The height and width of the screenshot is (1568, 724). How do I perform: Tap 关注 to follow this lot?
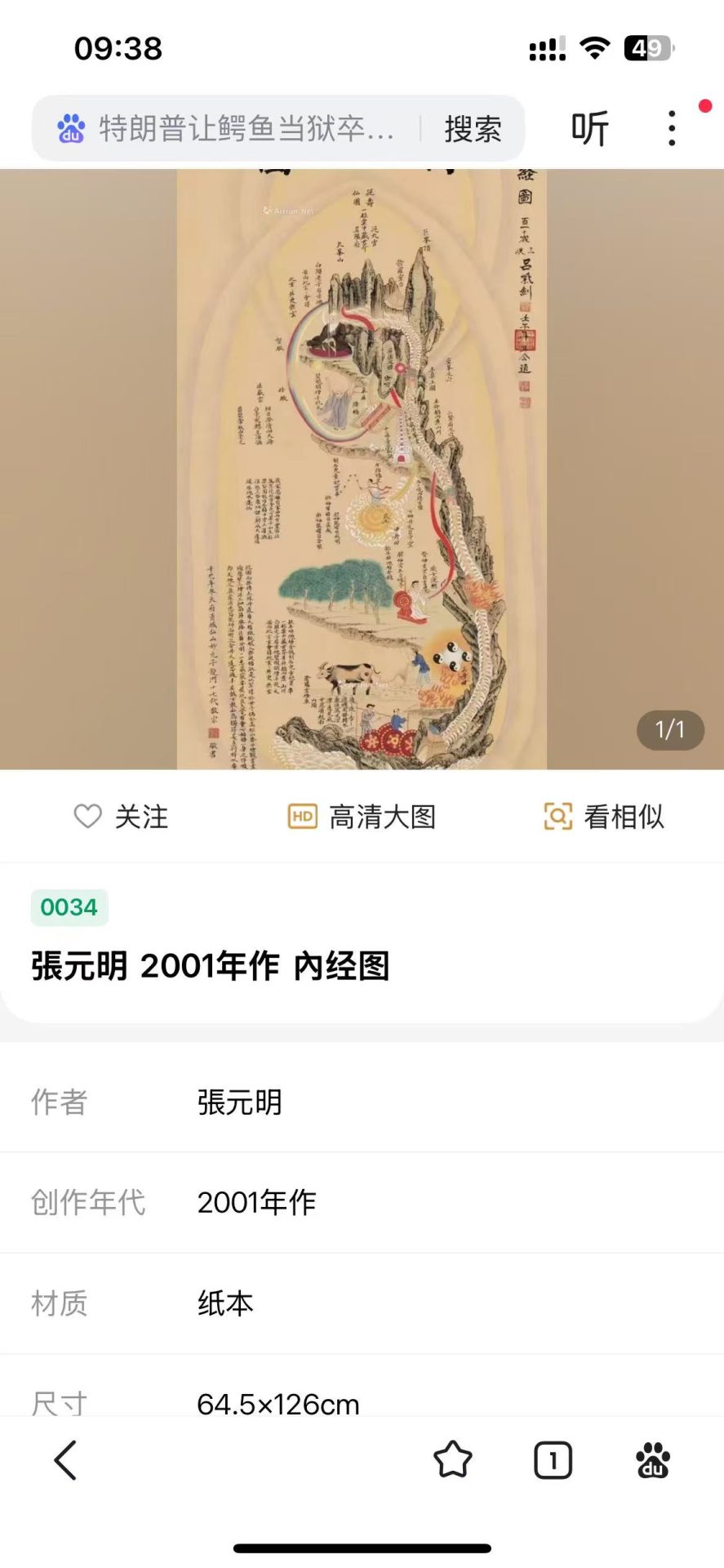point(121,817)
